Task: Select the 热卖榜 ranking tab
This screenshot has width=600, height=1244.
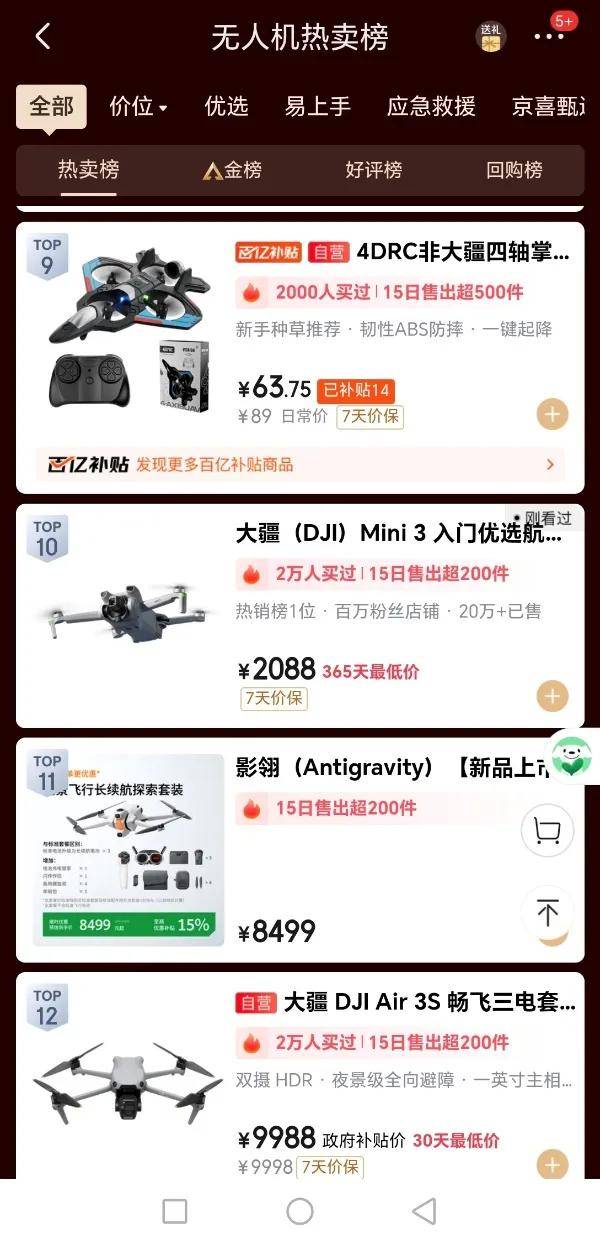Action: 88,170
